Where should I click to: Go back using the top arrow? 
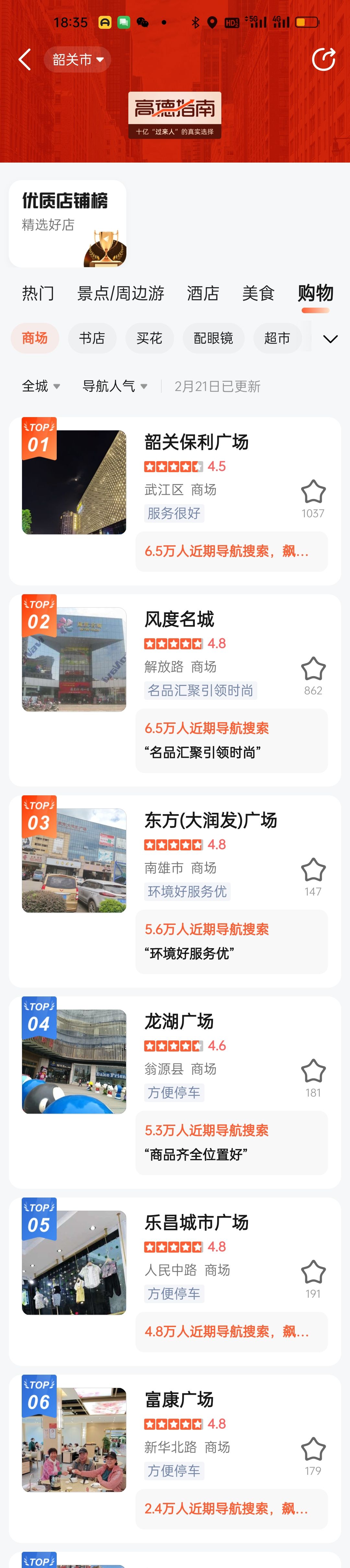coord(24,60)
